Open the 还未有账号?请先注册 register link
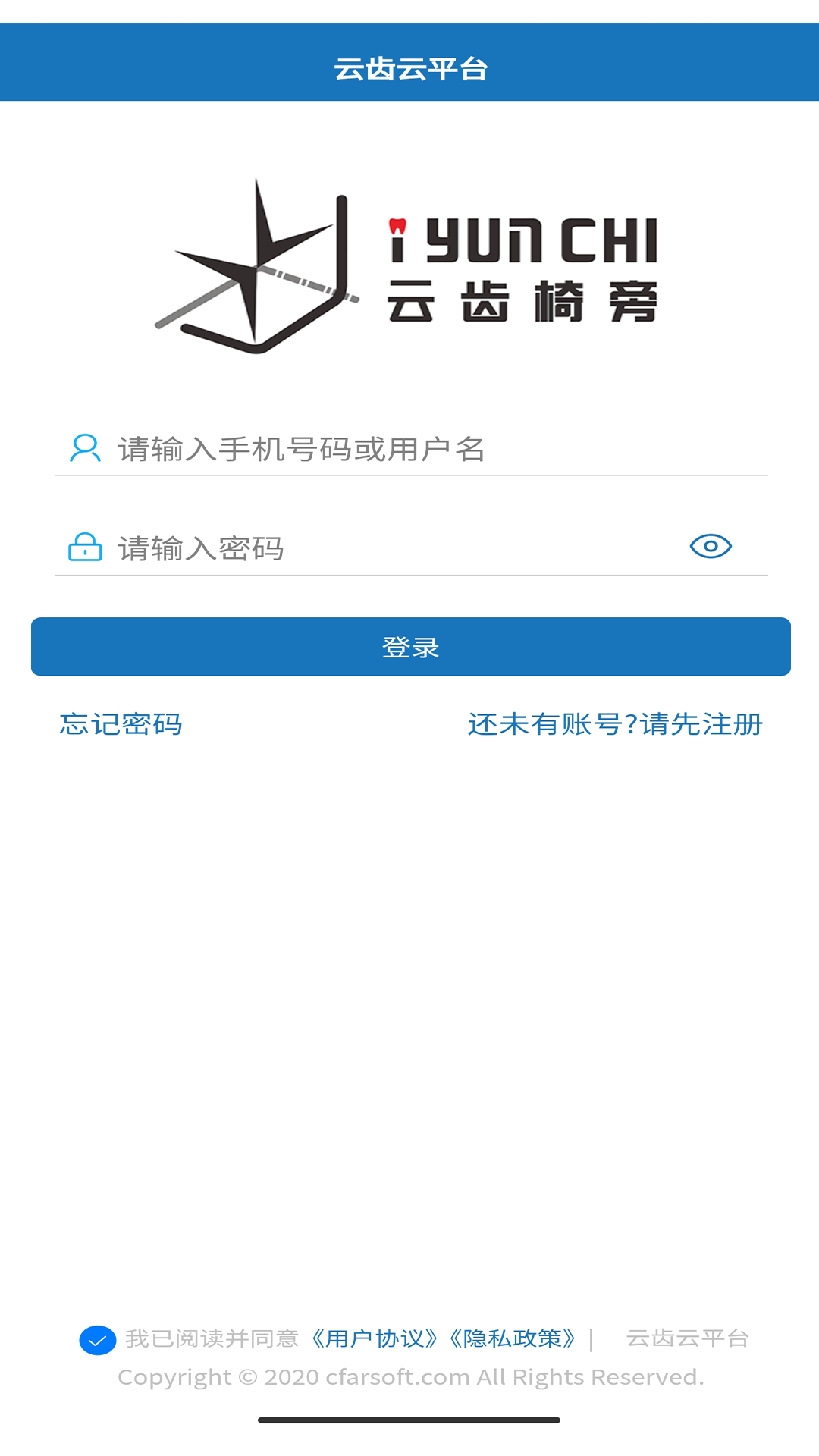The width and height of the screenshot is (819, 1456). point(615,724)
